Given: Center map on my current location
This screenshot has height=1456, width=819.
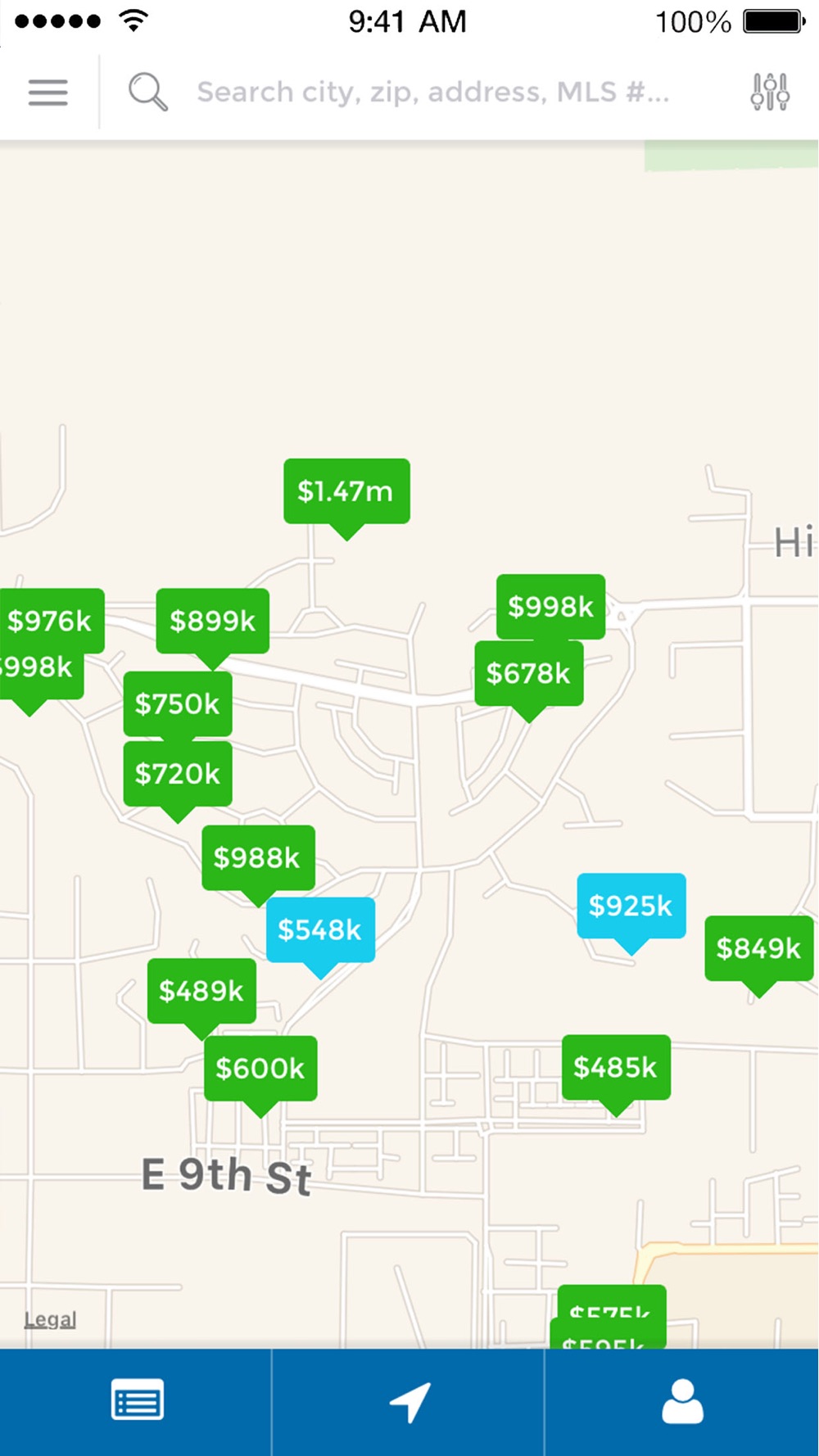Looking at the screenshot, I should [409, 1402].
